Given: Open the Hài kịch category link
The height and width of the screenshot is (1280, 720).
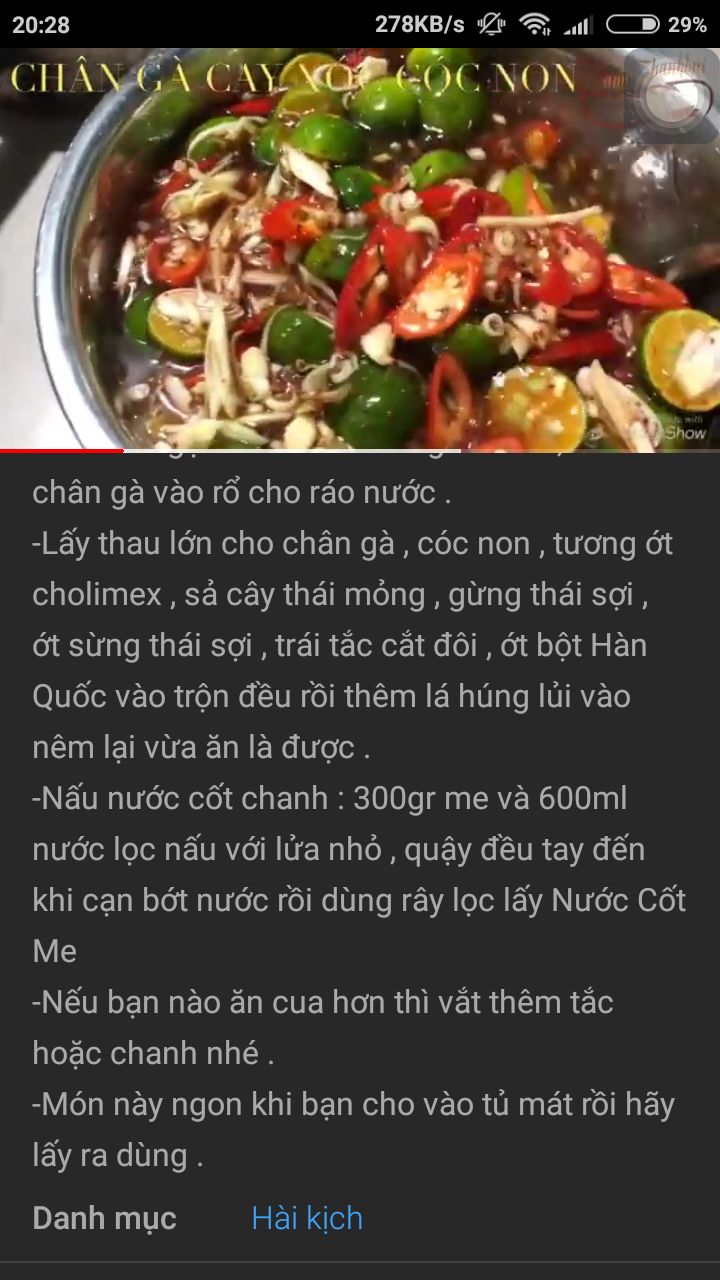Looking at the screenshot, I should tap(307, 1218).
